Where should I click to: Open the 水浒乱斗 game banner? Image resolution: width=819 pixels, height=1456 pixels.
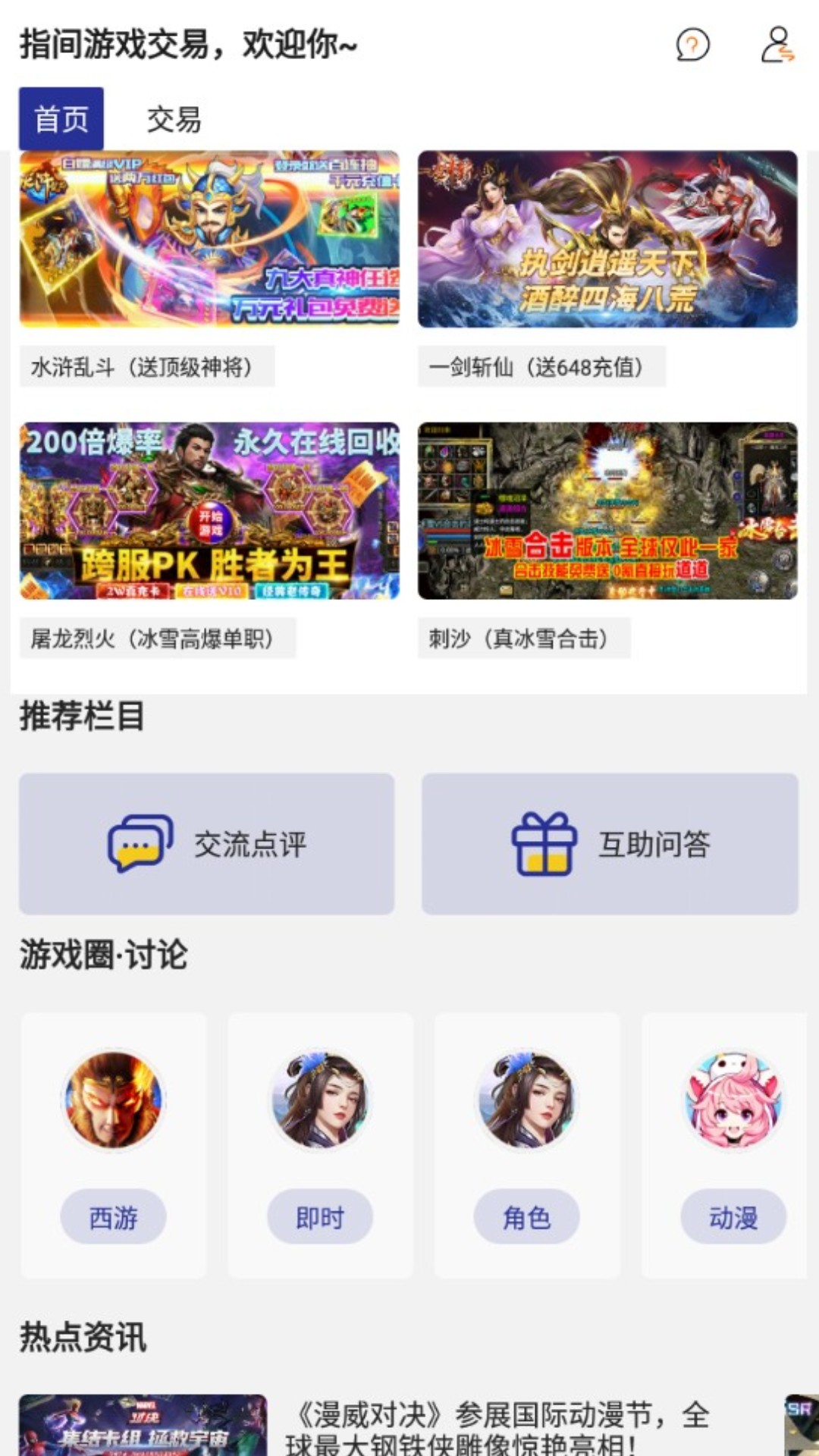209,240
